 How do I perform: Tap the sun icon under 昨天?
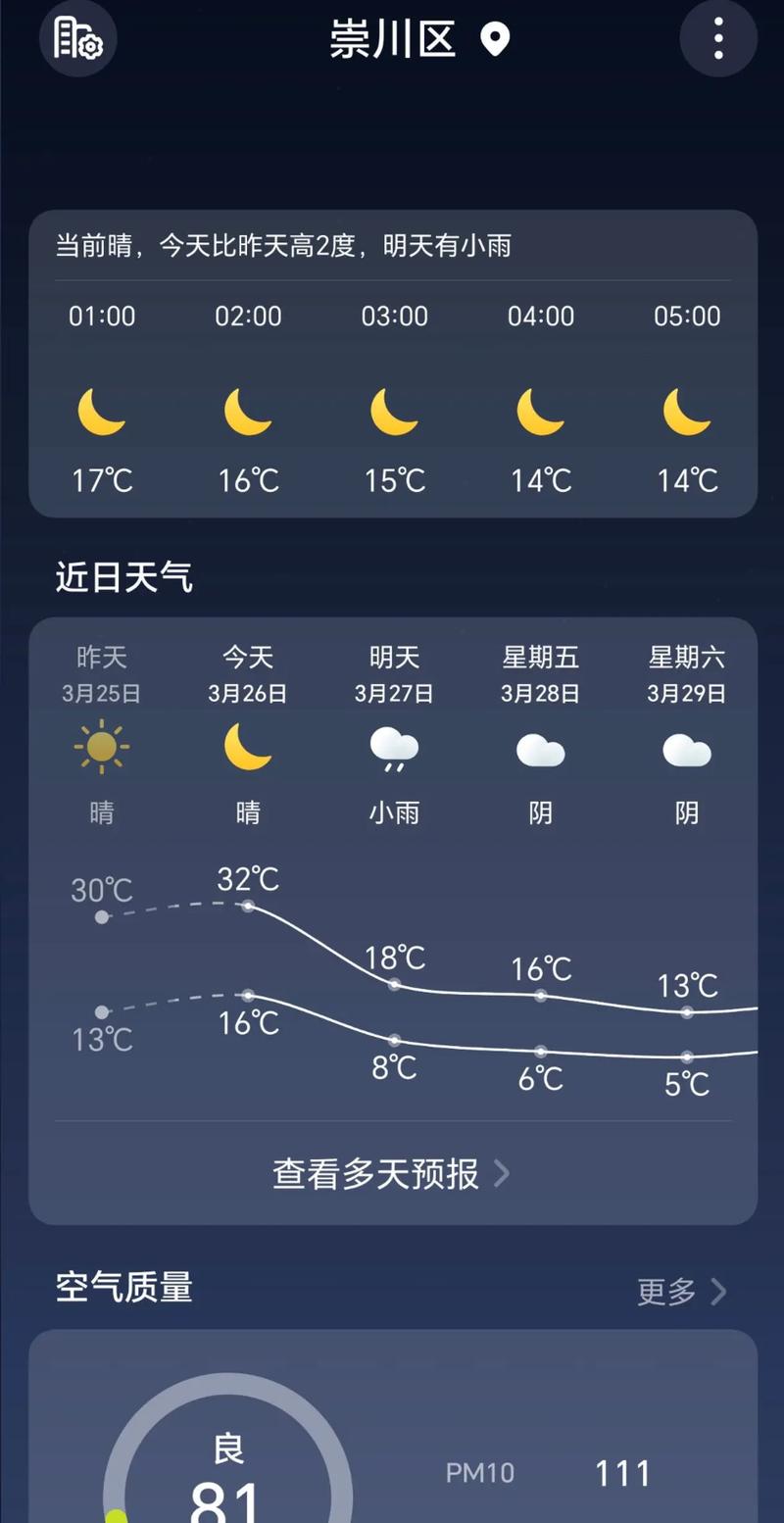click(101, 747)
